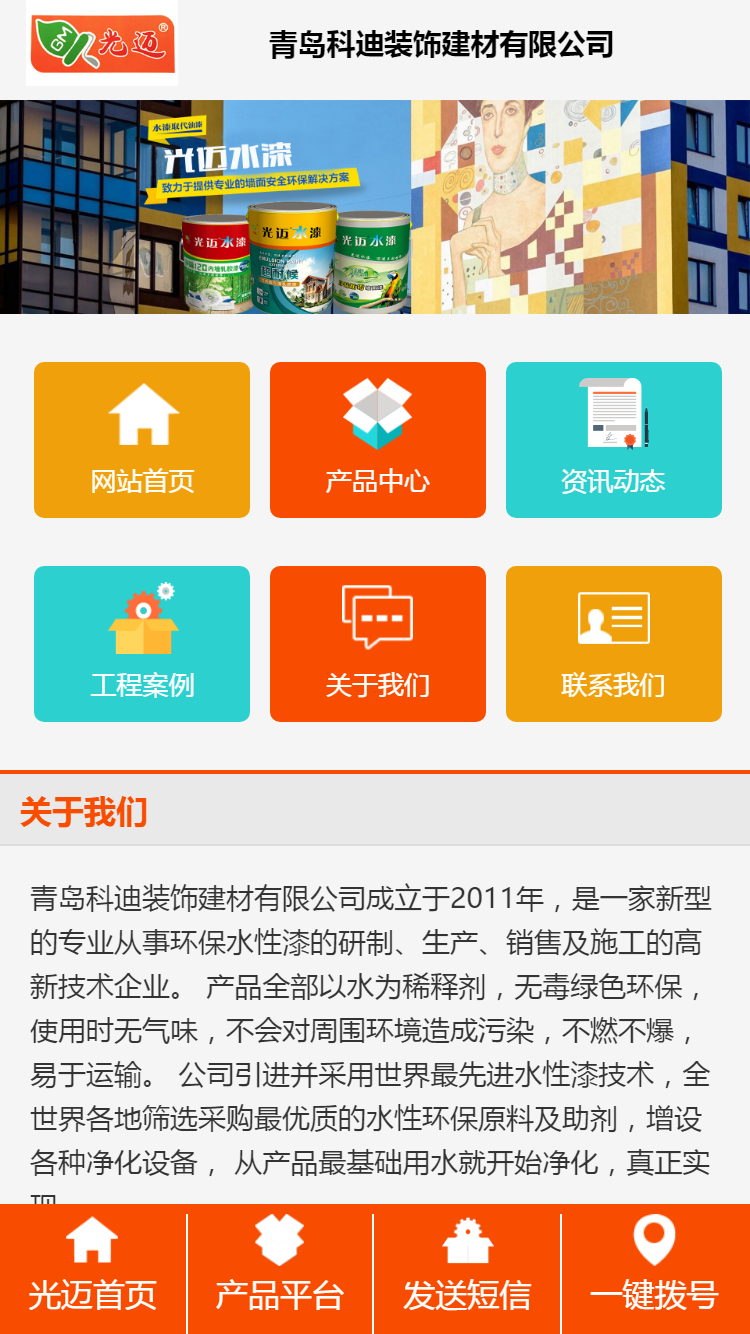Click the open box icon on 产品中心 tile
750x1334 pixels.
377,412
